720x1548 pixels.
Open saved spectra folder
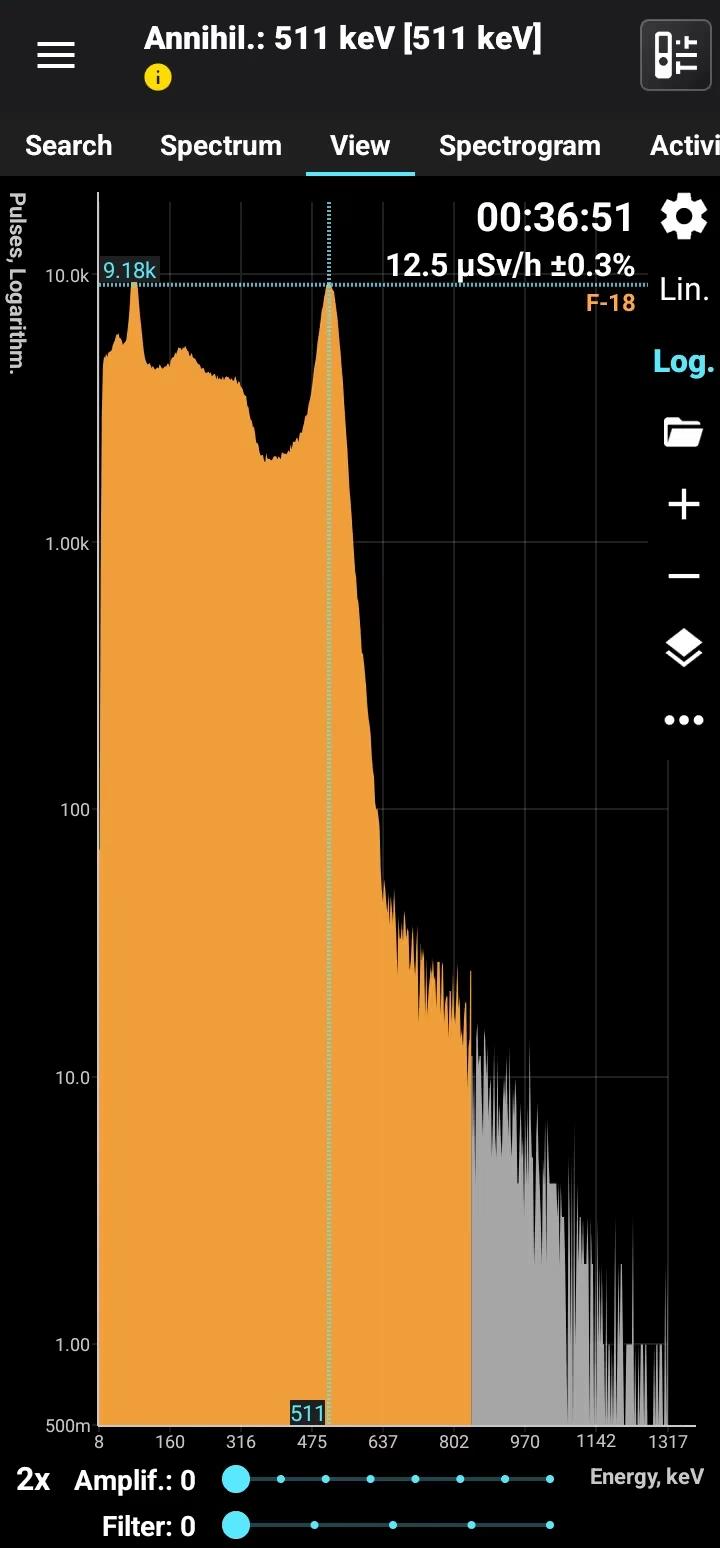(684, 433)
